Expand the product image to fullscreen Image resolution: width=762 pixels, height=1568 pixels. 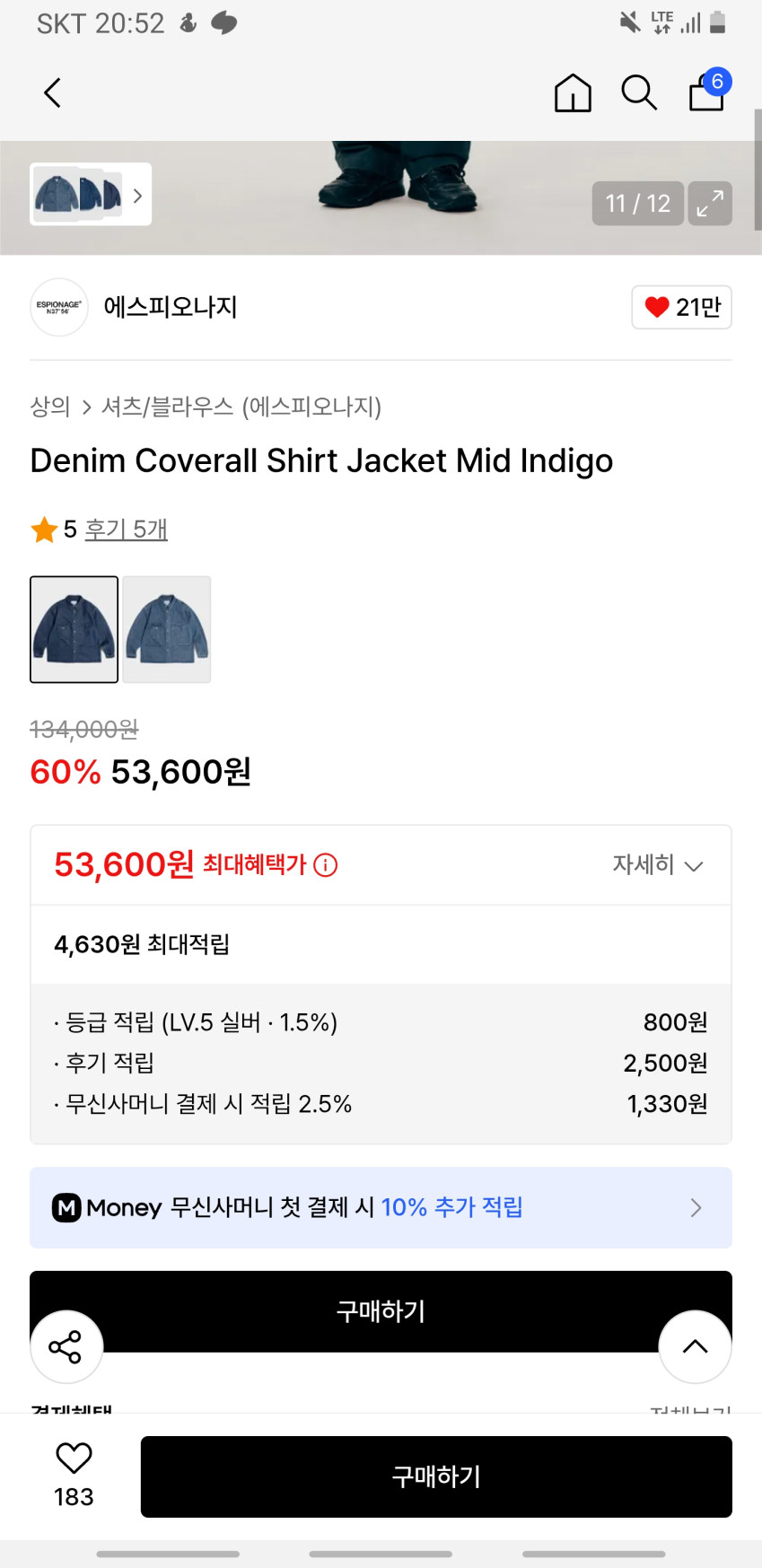click(x=710, y=203)
